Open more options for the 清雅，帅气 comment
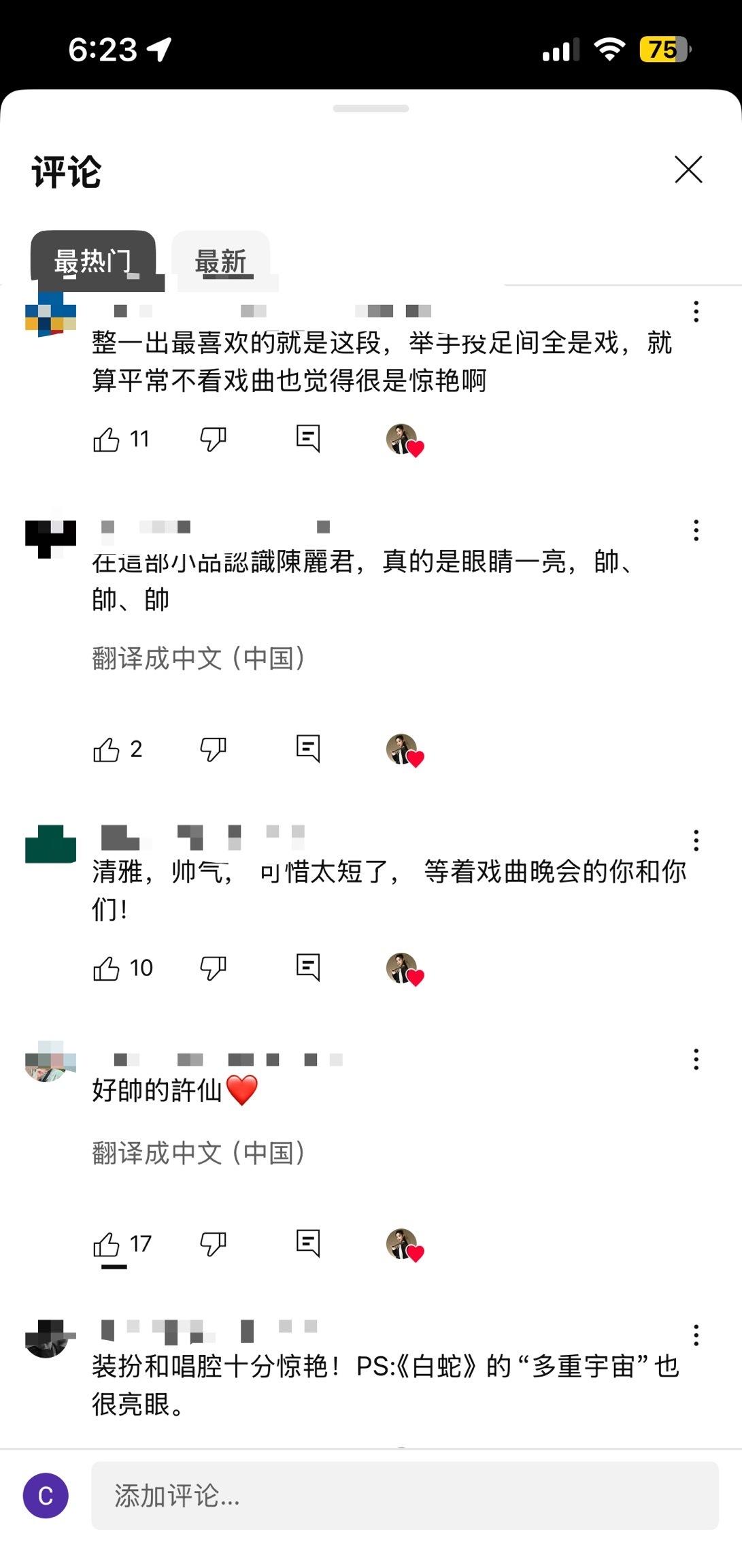 [696, 840]
